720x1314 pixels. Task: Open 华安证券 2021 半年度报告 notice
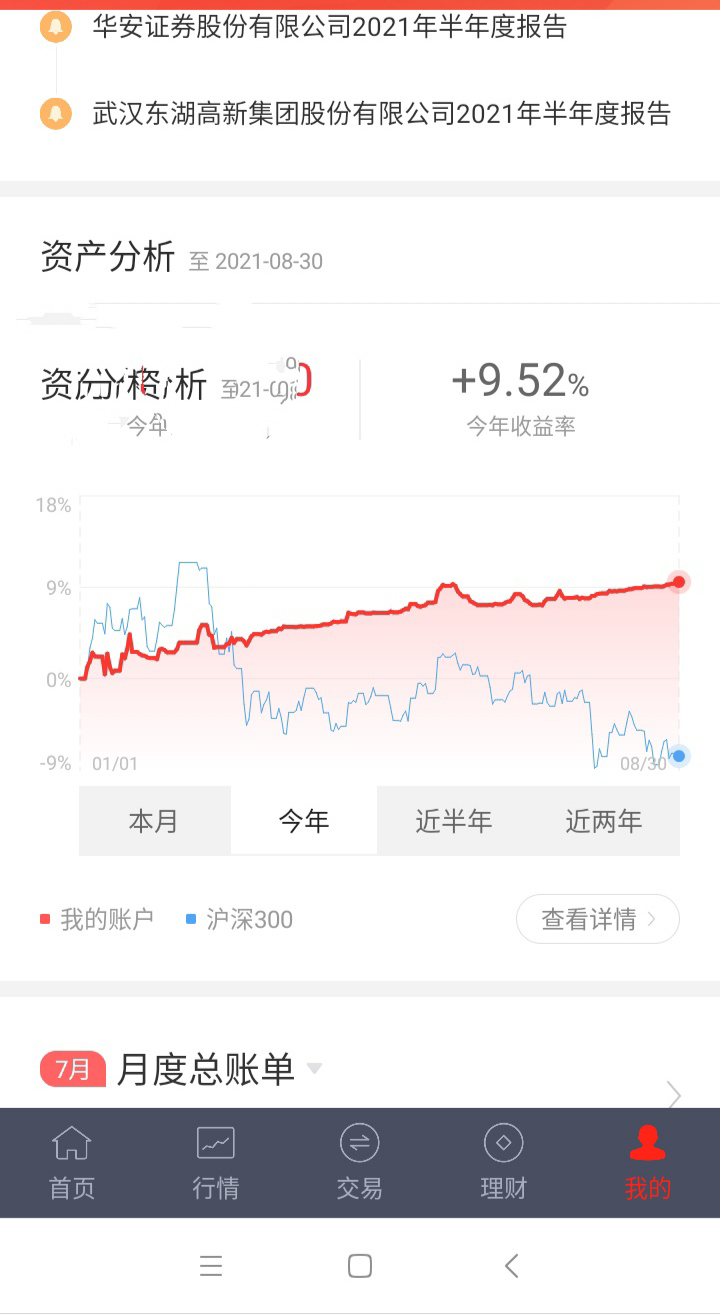coord(329,27)
